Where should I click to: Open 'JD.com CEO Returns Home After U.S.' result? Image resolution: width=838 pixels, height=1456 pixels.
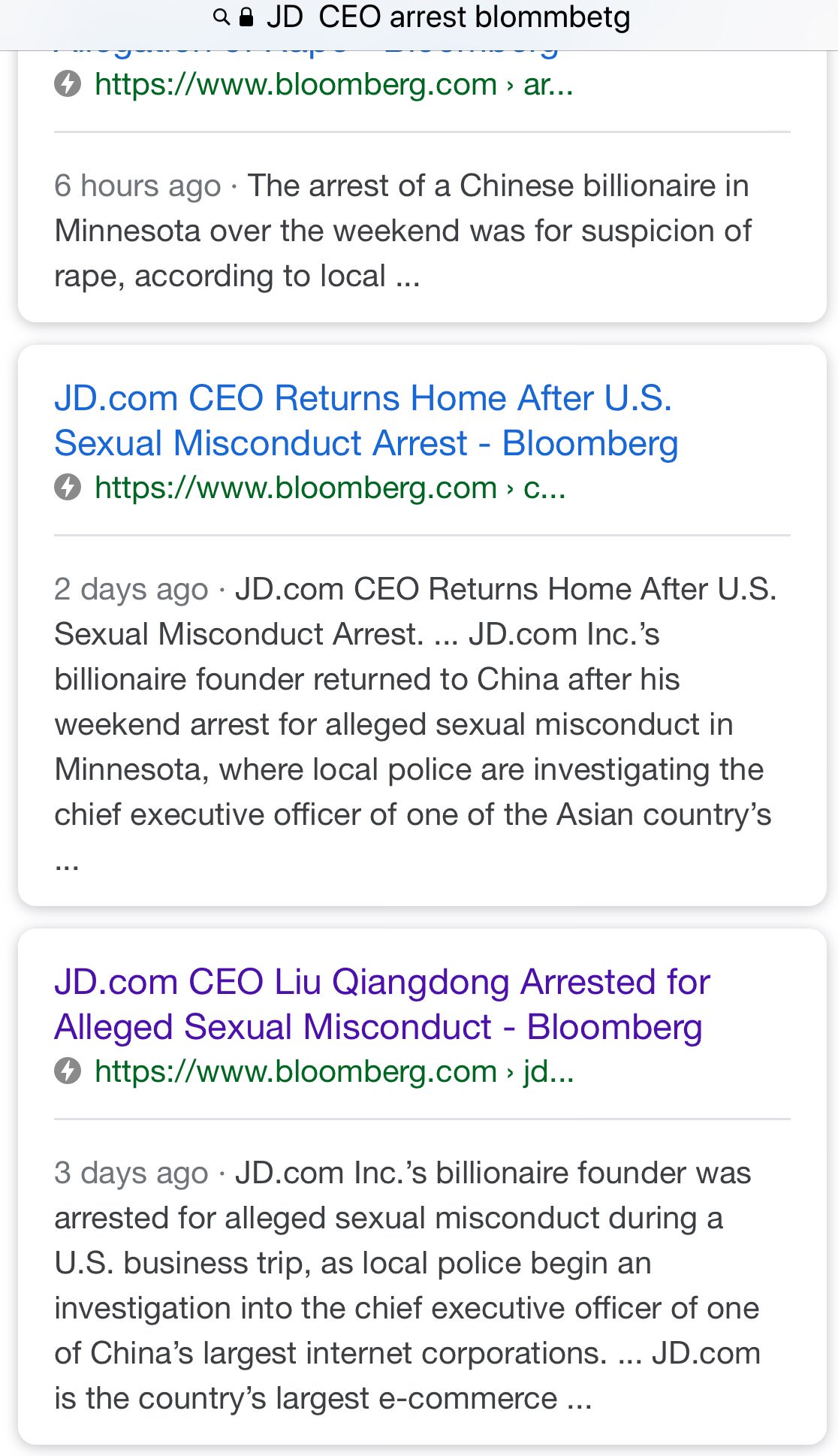point(366,421)
